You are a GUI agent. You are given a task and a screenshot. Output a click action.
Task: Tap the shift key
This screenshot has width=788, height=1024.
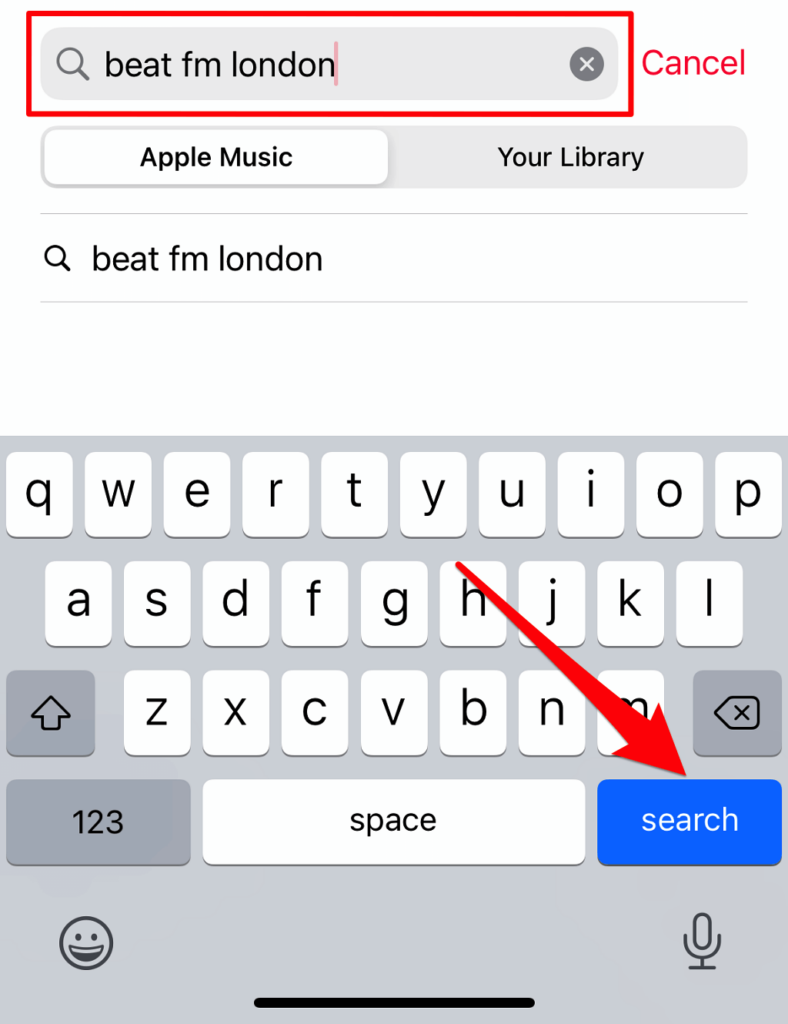coord(51,713)
